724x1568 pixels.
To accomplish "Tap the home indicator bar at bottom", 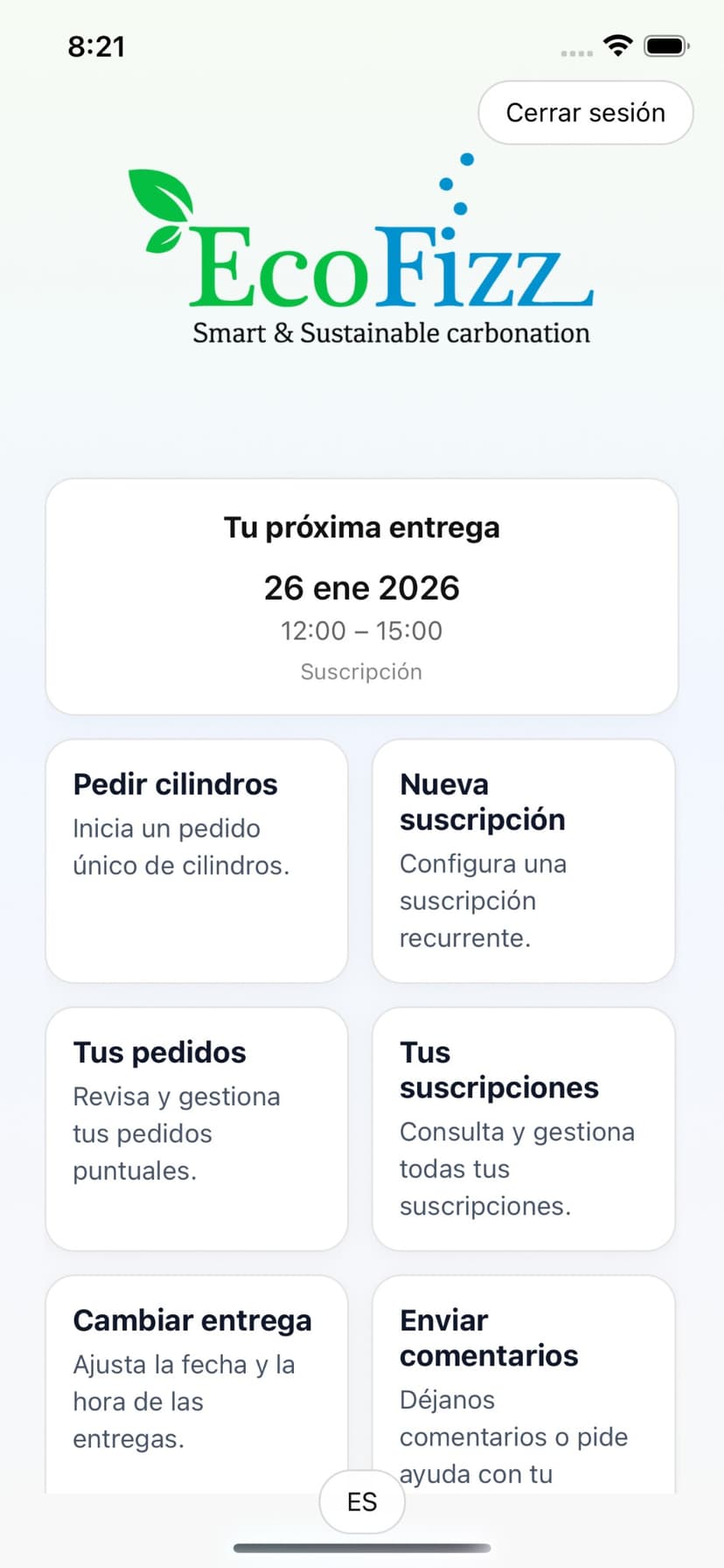I will click(x=361, y=1546).
